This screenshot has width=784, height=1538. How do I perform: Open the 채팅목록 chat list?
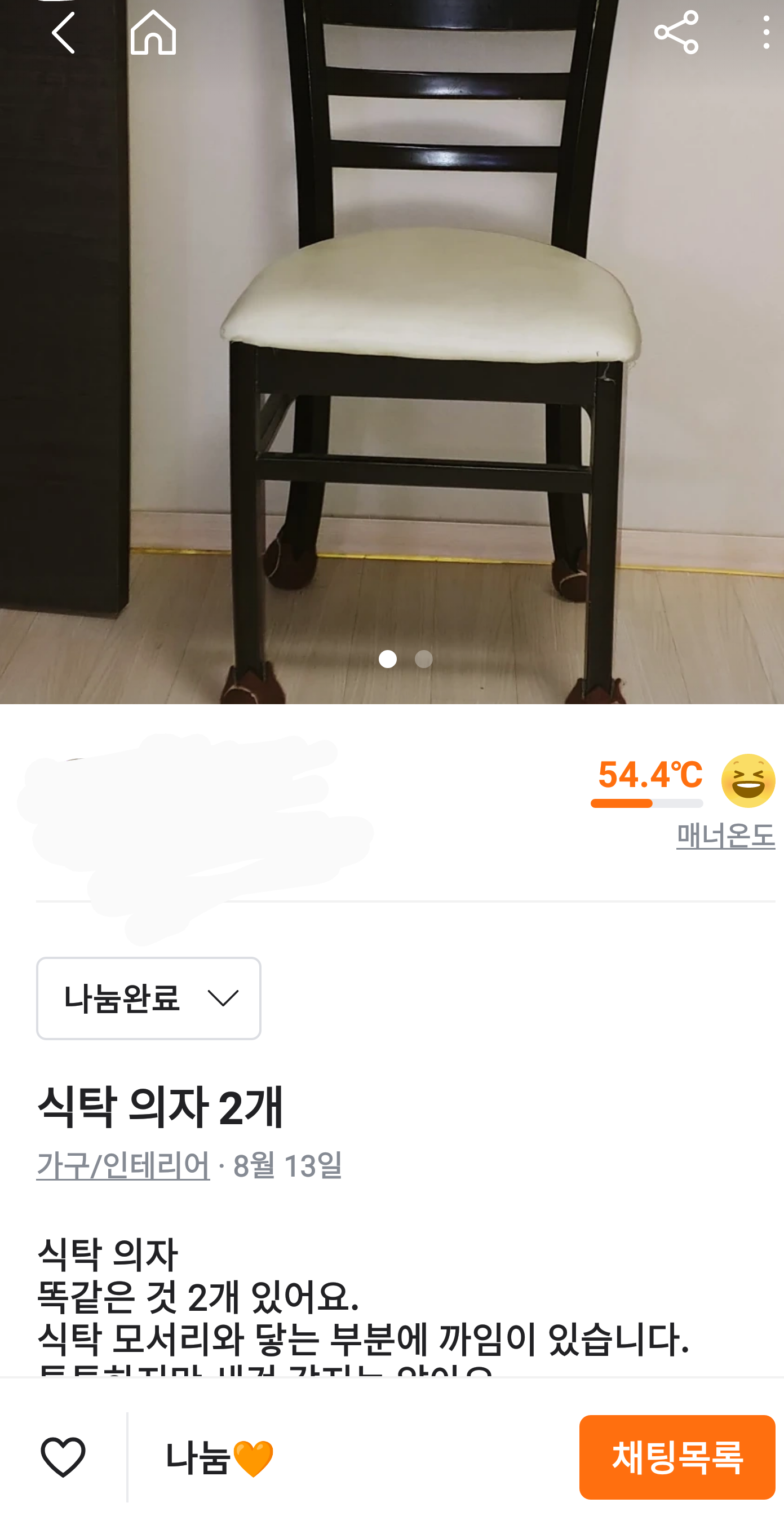point(676,1457)
